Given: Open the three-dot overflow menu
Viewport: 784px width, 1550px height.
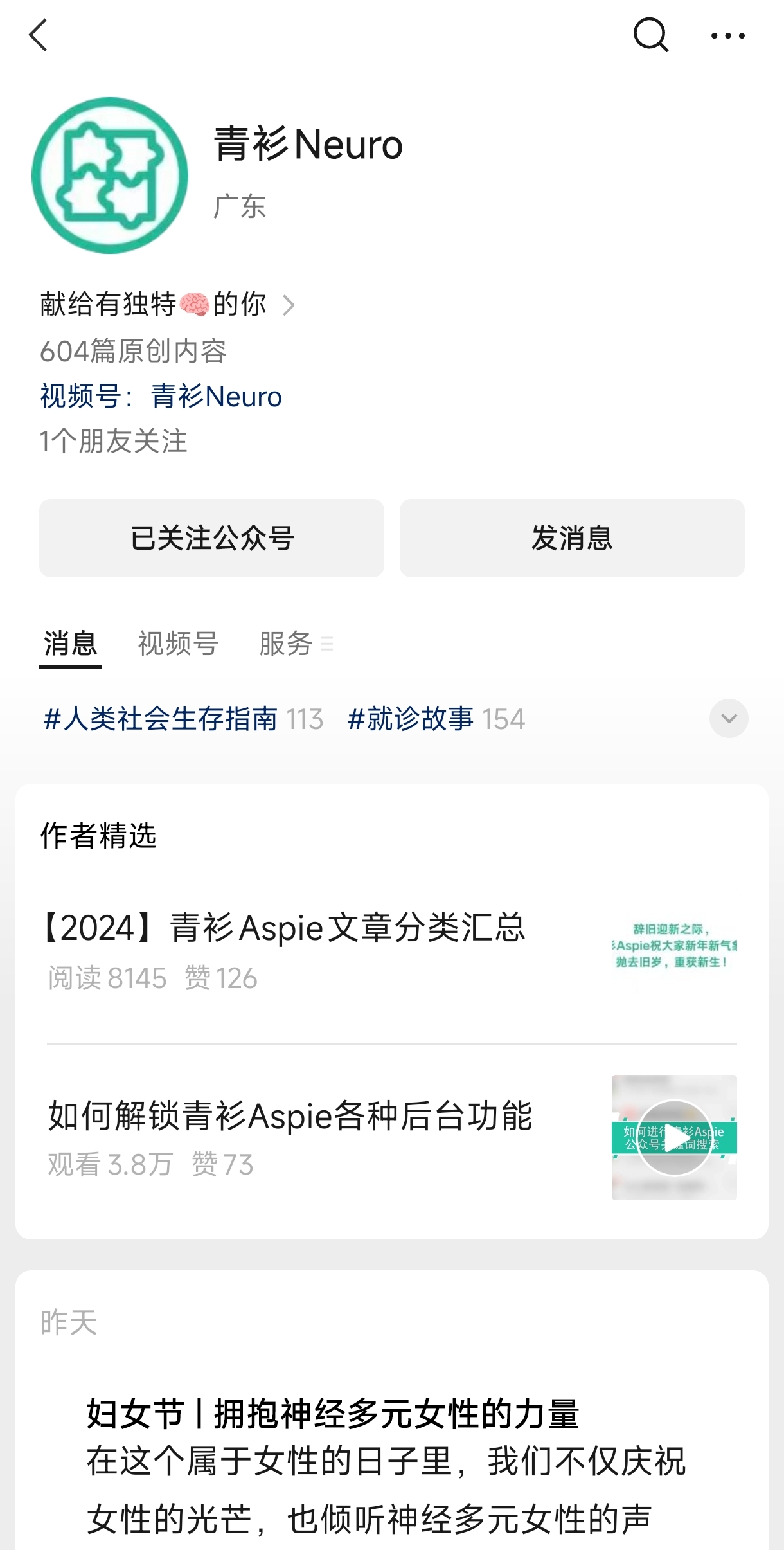Looking at the screenshot, I should click(727, 36).
